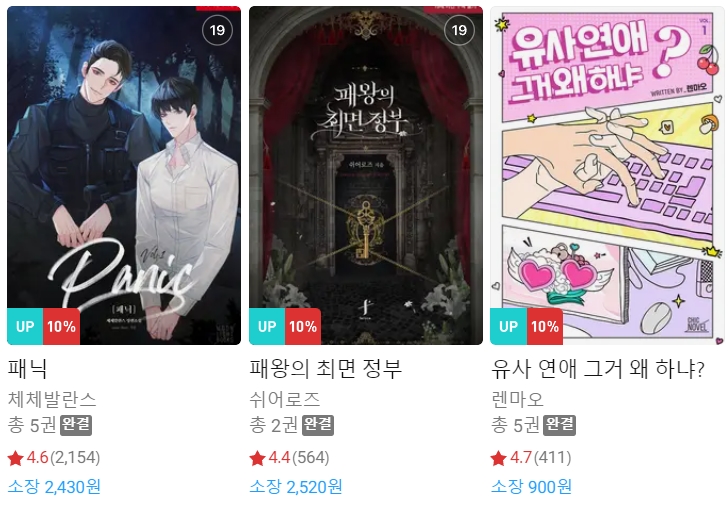Open the 패왕의 최면 정부 book cover

365,175
